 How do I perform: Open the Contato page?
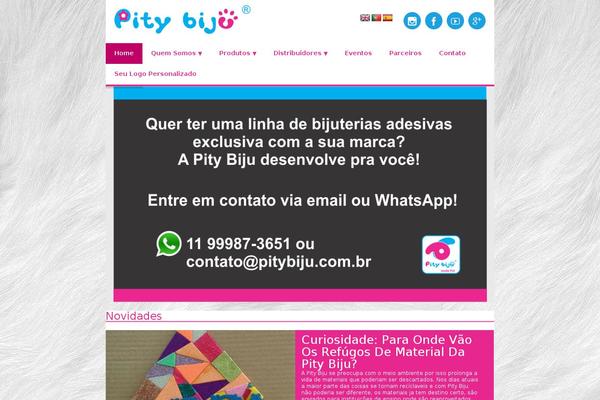click(452, 53)
